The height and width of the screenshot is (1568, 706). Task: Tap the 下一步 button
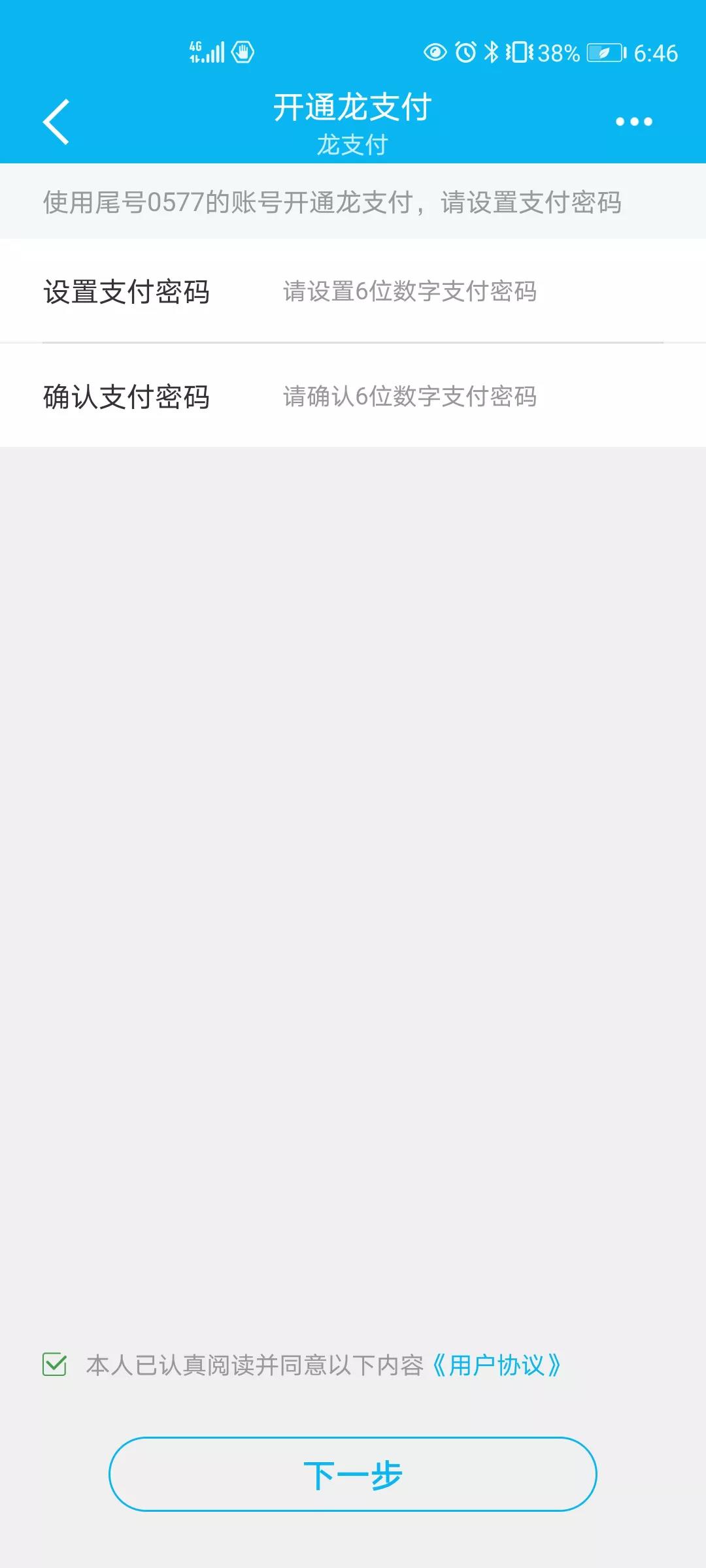tap(353, 1474)
